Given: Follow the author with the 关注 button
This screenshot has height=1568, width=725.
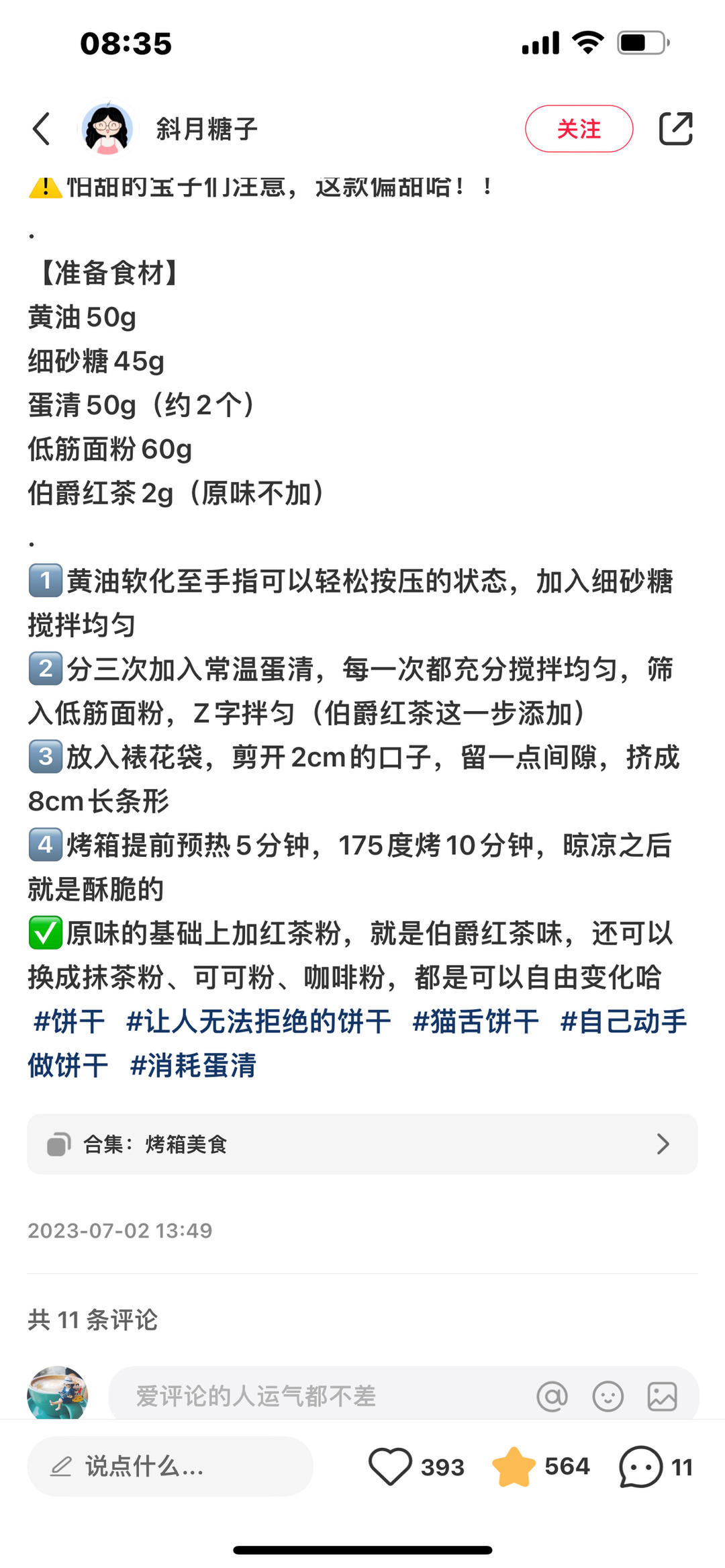Looking at the screenshot, I should (579, 129).
